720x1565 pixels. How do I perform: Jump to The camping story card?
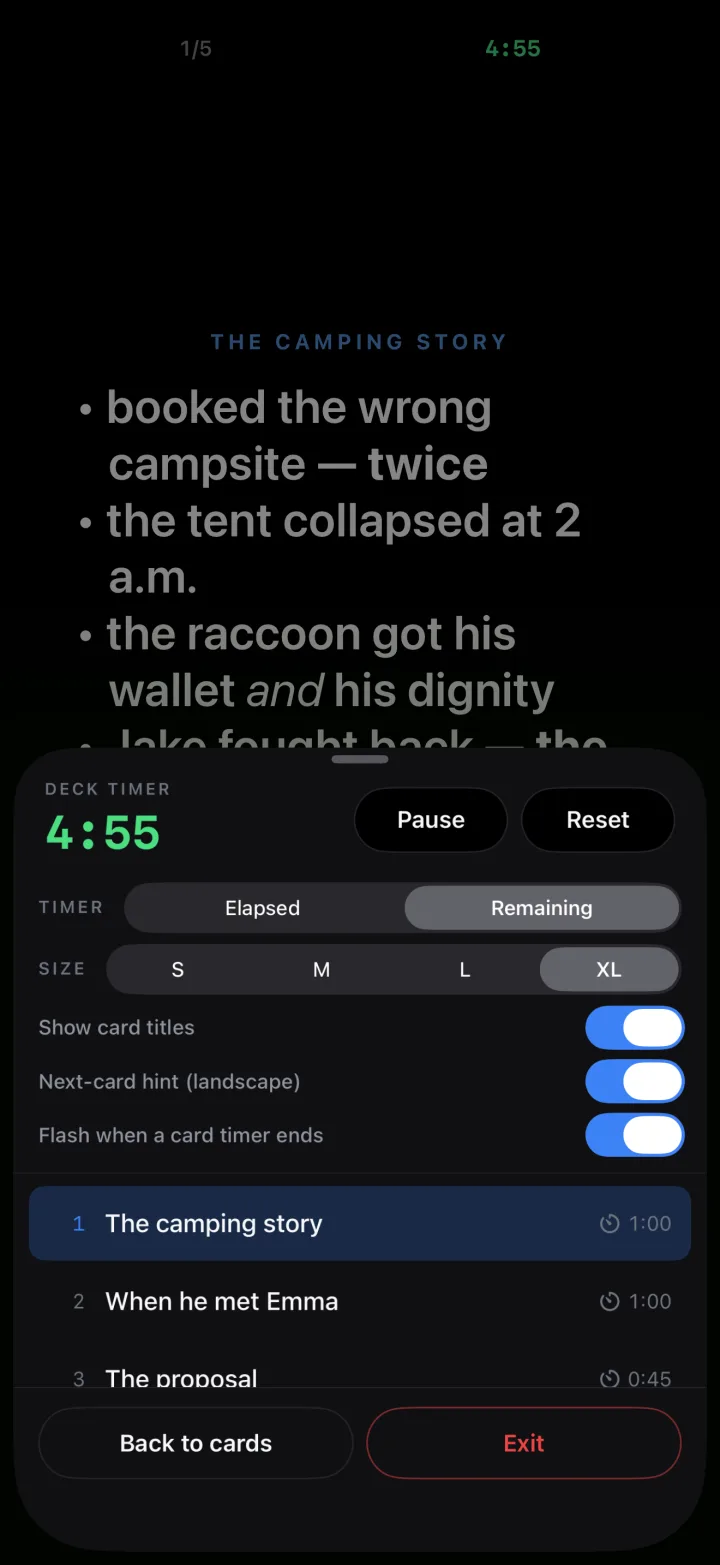pos(360,1223)
